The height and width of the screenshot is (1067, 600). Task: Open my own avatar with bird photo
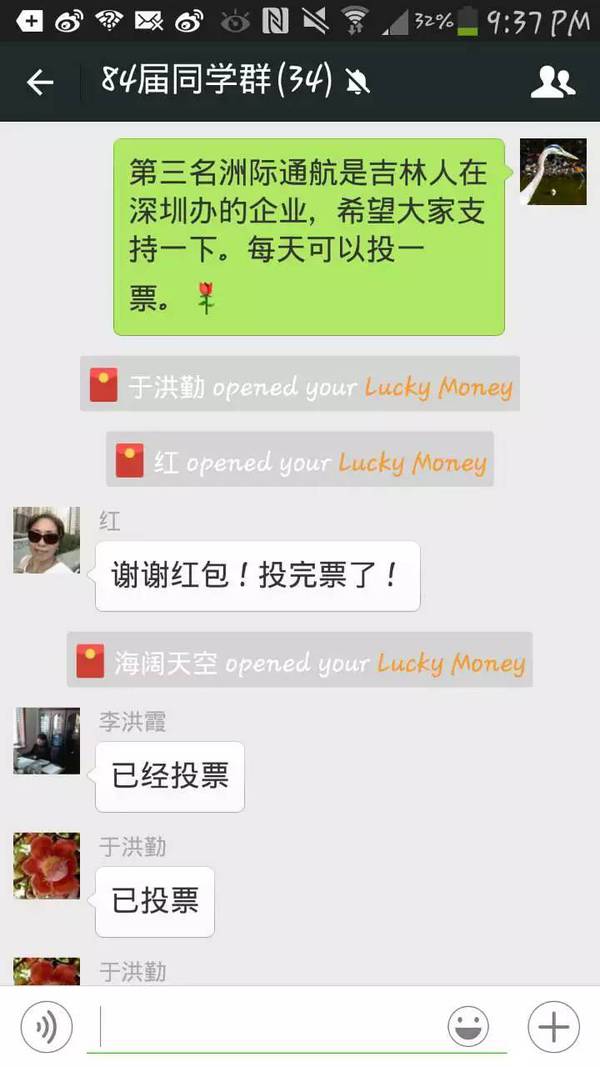point(553,172)
